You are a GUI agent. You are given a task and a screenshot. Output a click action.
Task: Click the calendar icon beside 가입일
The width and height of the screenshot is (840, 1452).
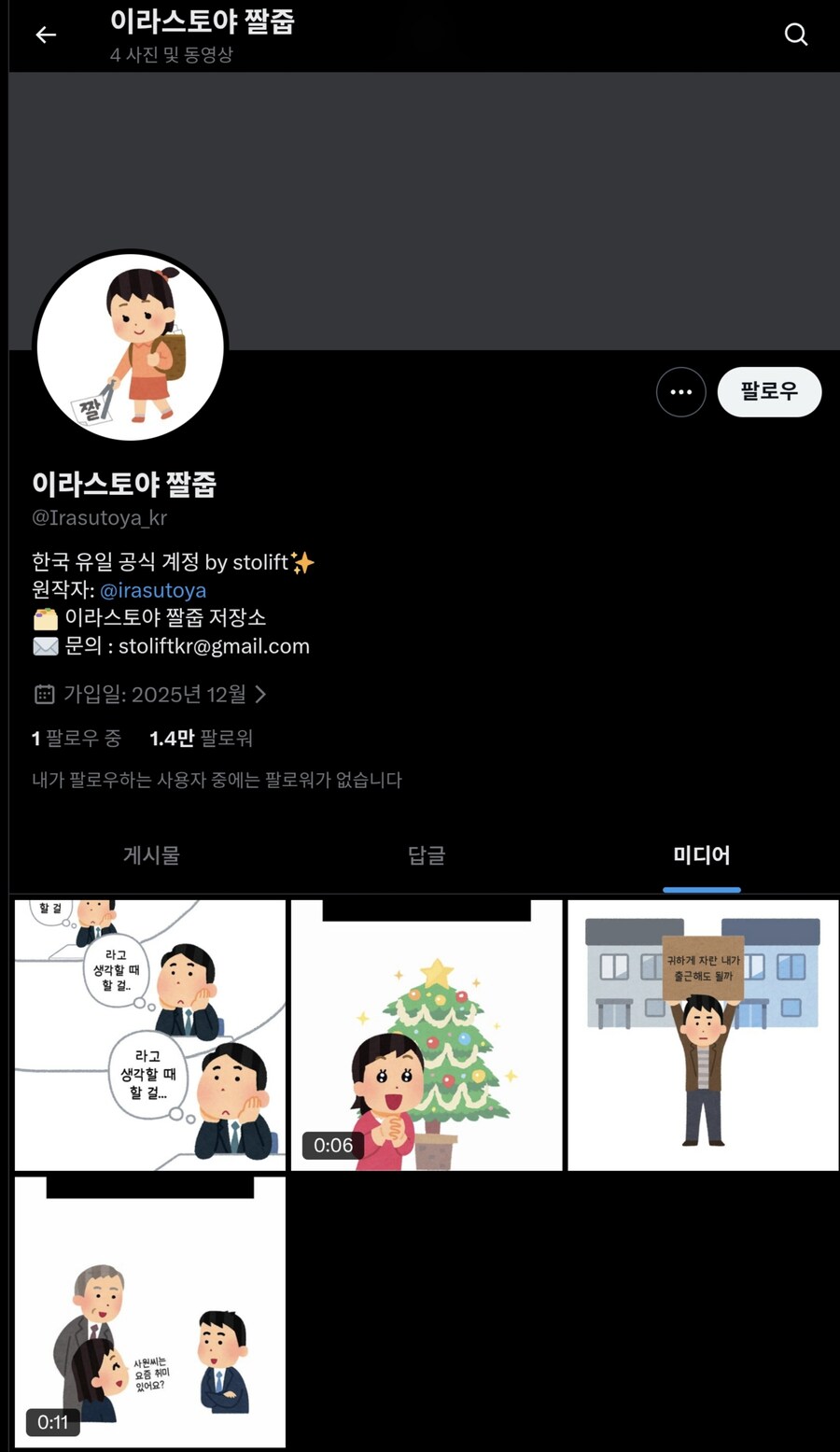click(44, 694)
